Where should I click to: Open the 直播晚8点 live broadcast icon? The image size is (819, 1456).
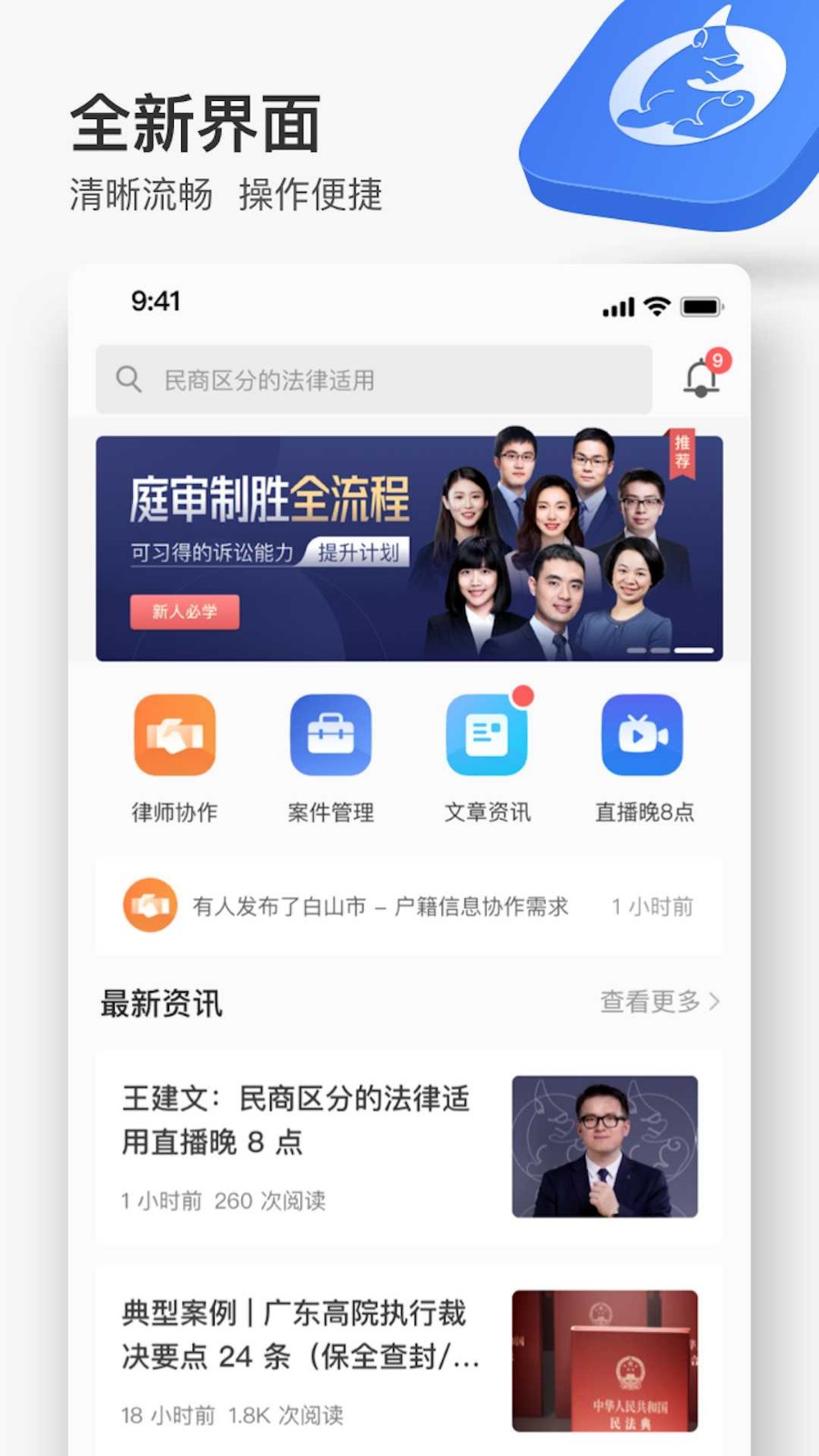point(643,735)
